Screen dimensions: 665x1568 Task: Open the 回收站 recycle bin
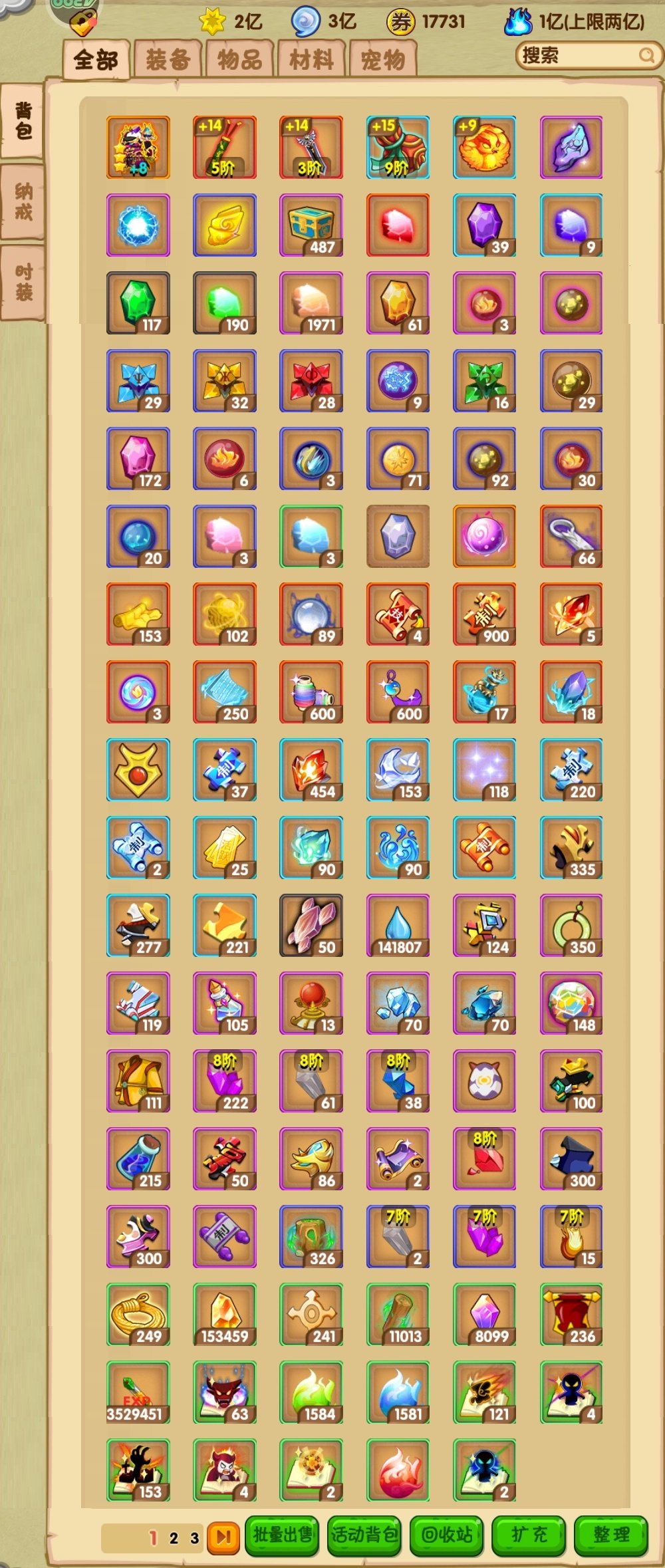coord(447,1534)
